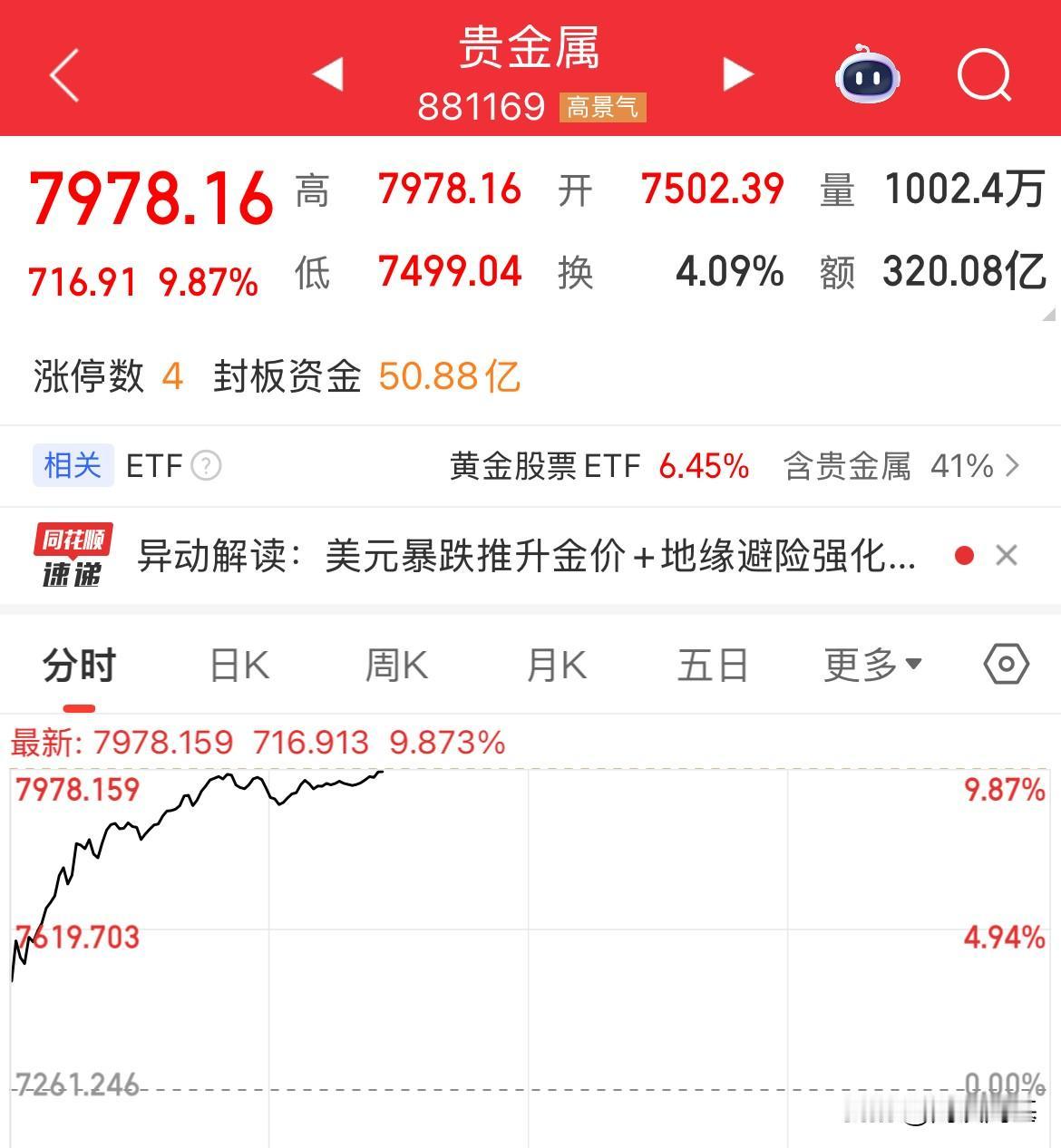
Task: Expand the quote panel via corner triangle
Action: (1047, 312)
